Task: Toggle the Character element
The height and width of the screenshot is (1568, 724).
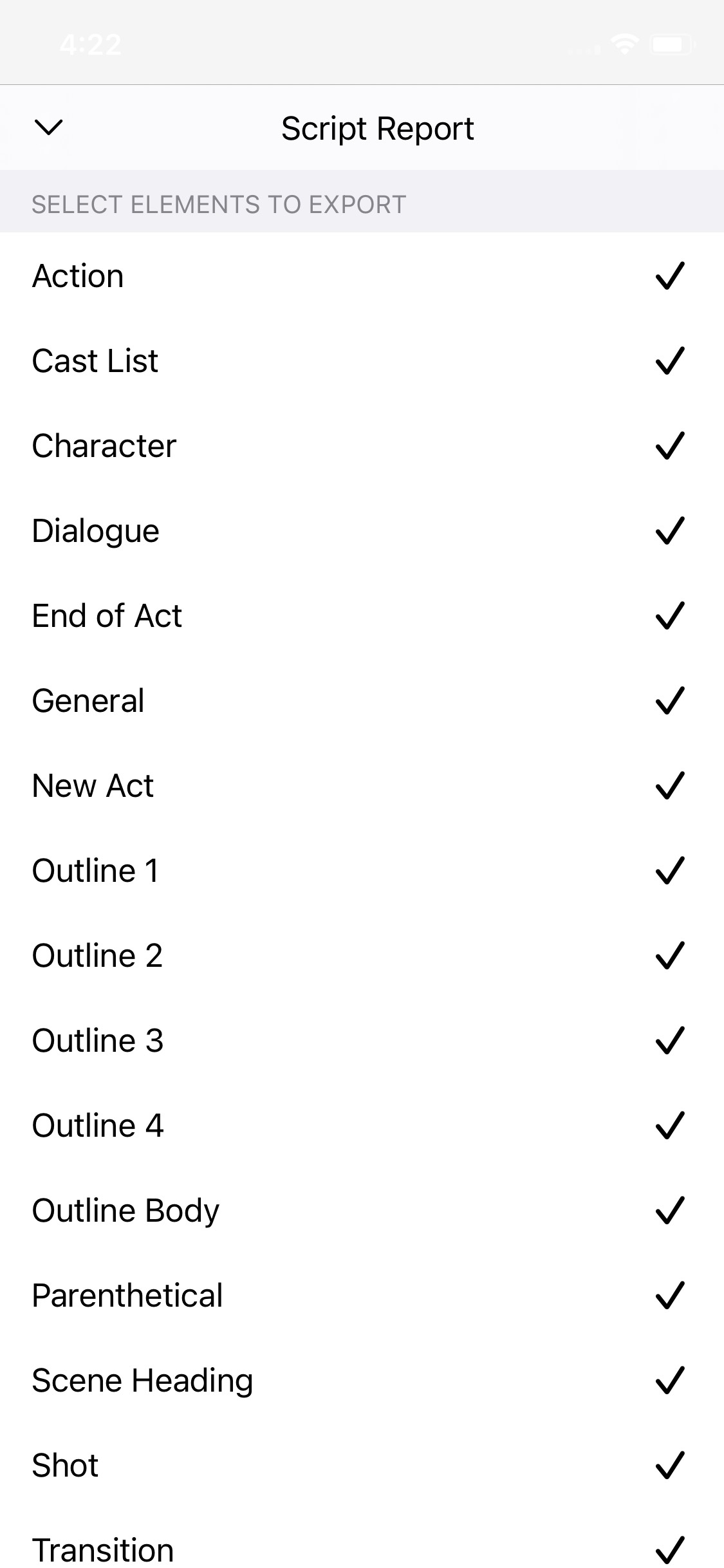Action: coord(362,445)
